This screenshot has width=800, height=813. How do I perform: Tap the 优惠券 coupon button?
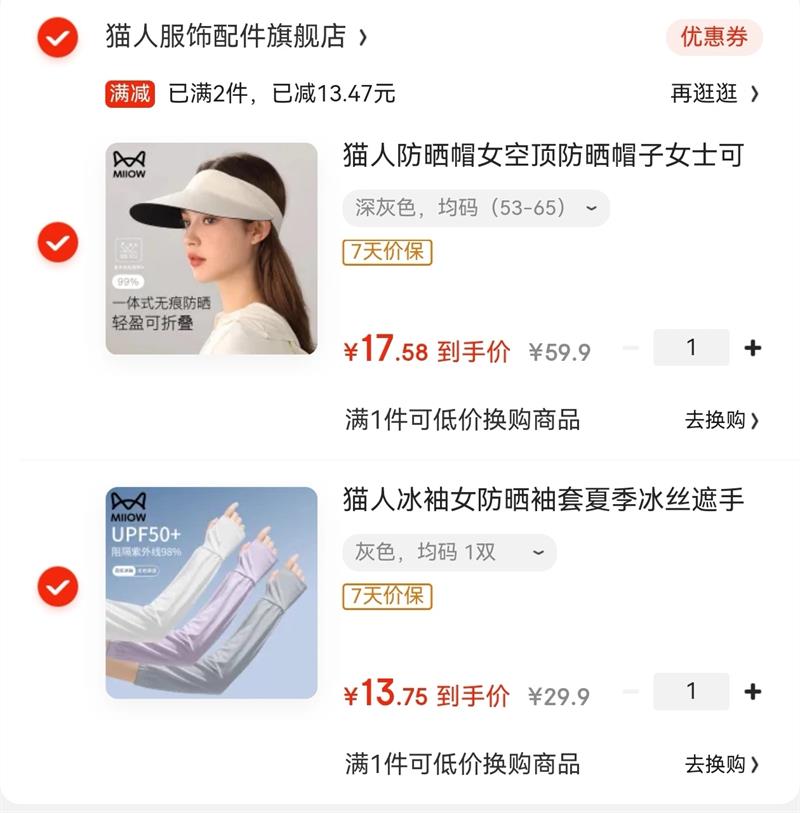pyautogui.click(x=714, y=37)
